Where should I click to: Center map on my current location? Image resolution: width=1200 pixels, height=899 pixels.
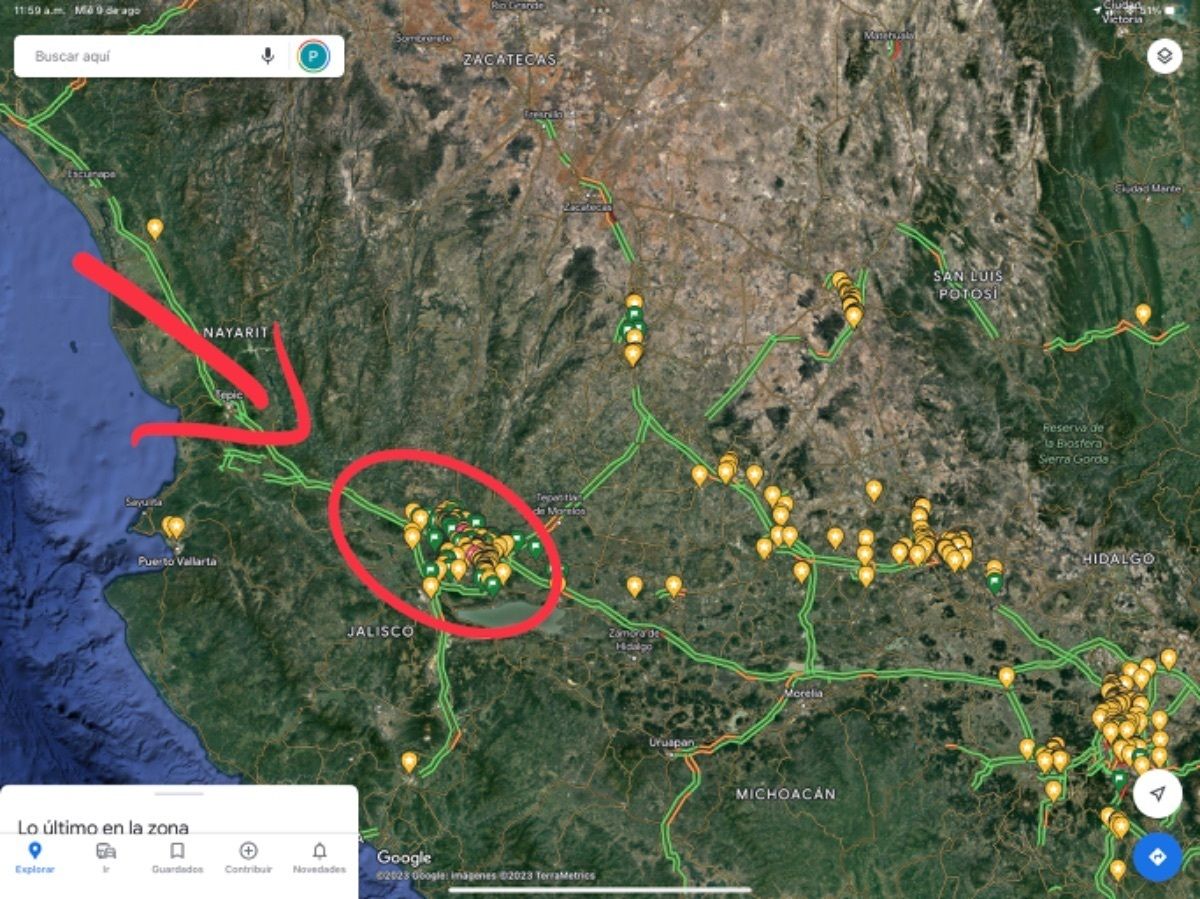(1158, 794)
